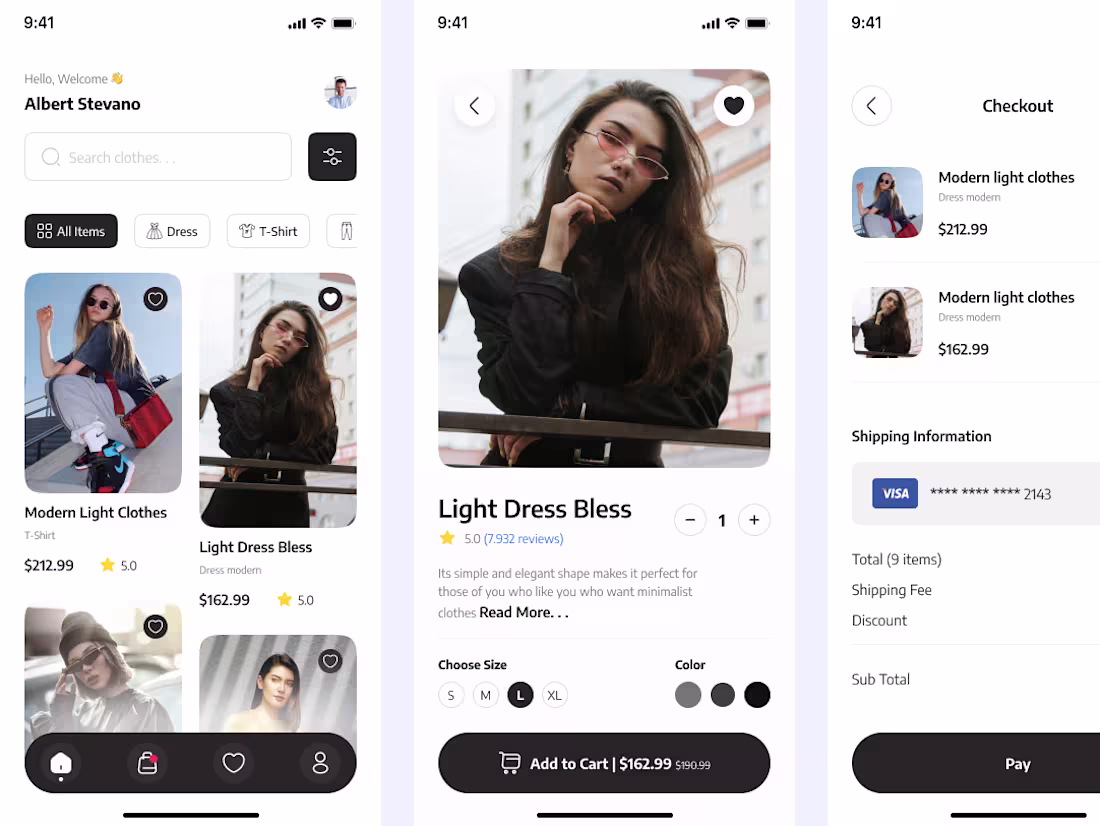Screen dimensions: 1100x826
Task: Select the T-Shirt category chip
Action: 268,231
